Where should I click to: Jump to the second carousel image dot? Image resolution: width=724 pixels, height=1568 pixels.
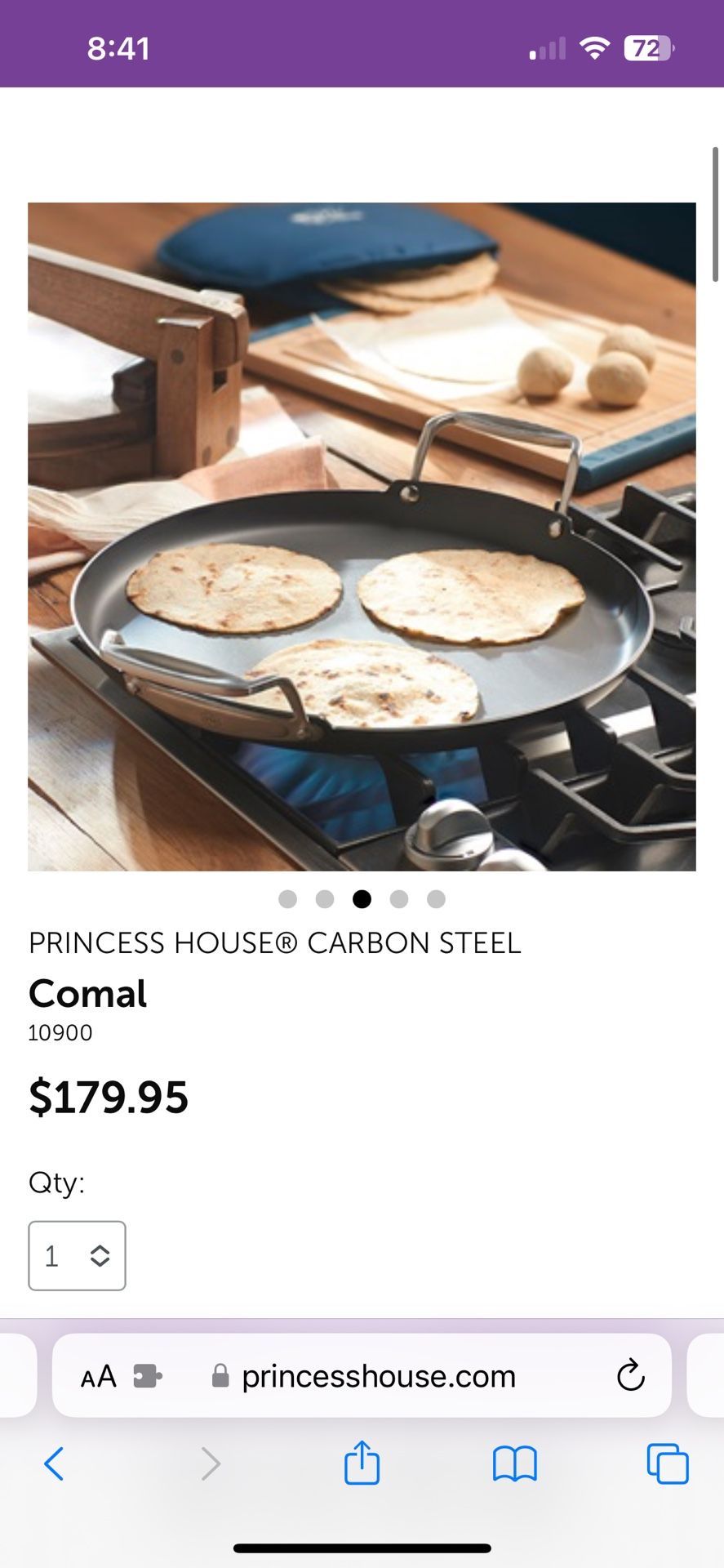pos(325,899)
